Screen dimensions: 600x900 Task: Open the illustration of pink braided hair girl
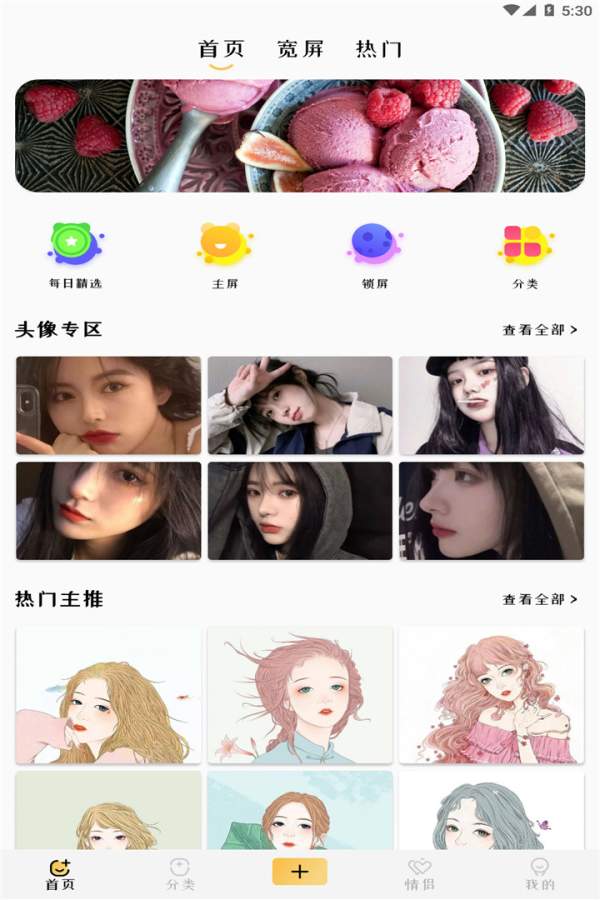pyautogui.click(x=300, y=696)
